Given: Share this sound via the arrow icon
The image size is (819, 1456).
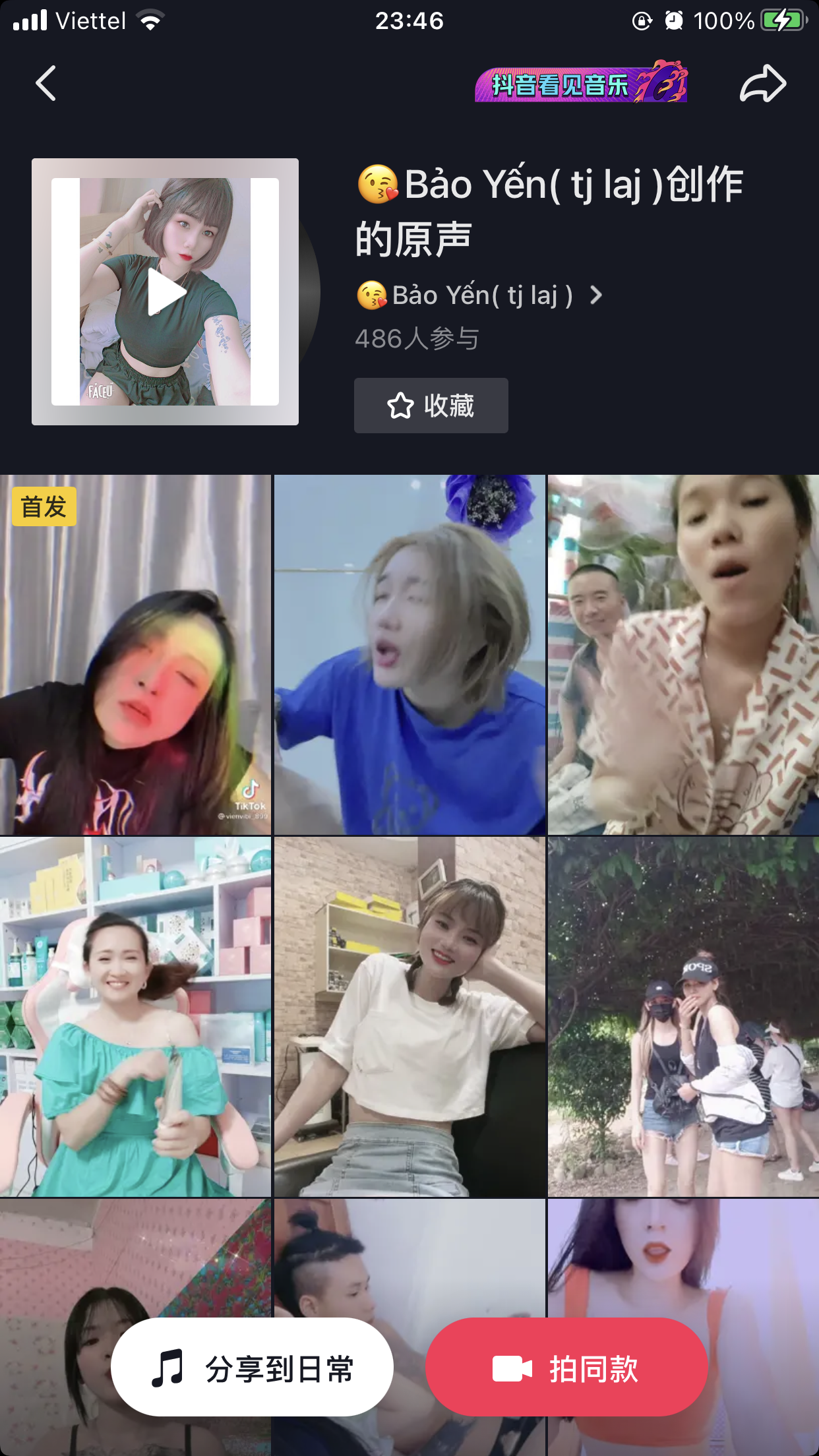Looking at the screenshot, I should [763, 84].
